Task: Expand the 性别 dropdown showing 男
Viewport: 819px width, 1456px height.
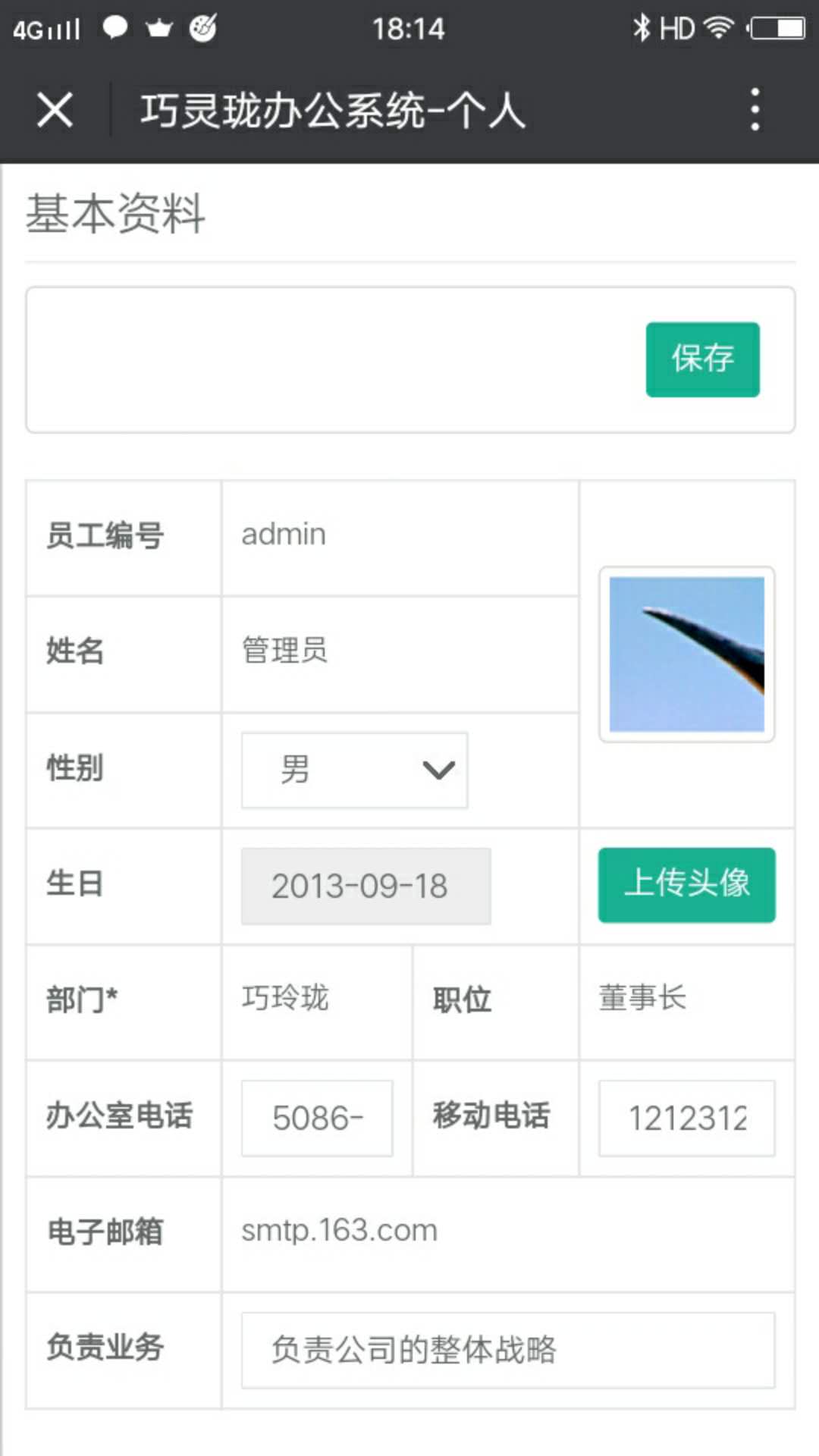Action: point(354,770)
